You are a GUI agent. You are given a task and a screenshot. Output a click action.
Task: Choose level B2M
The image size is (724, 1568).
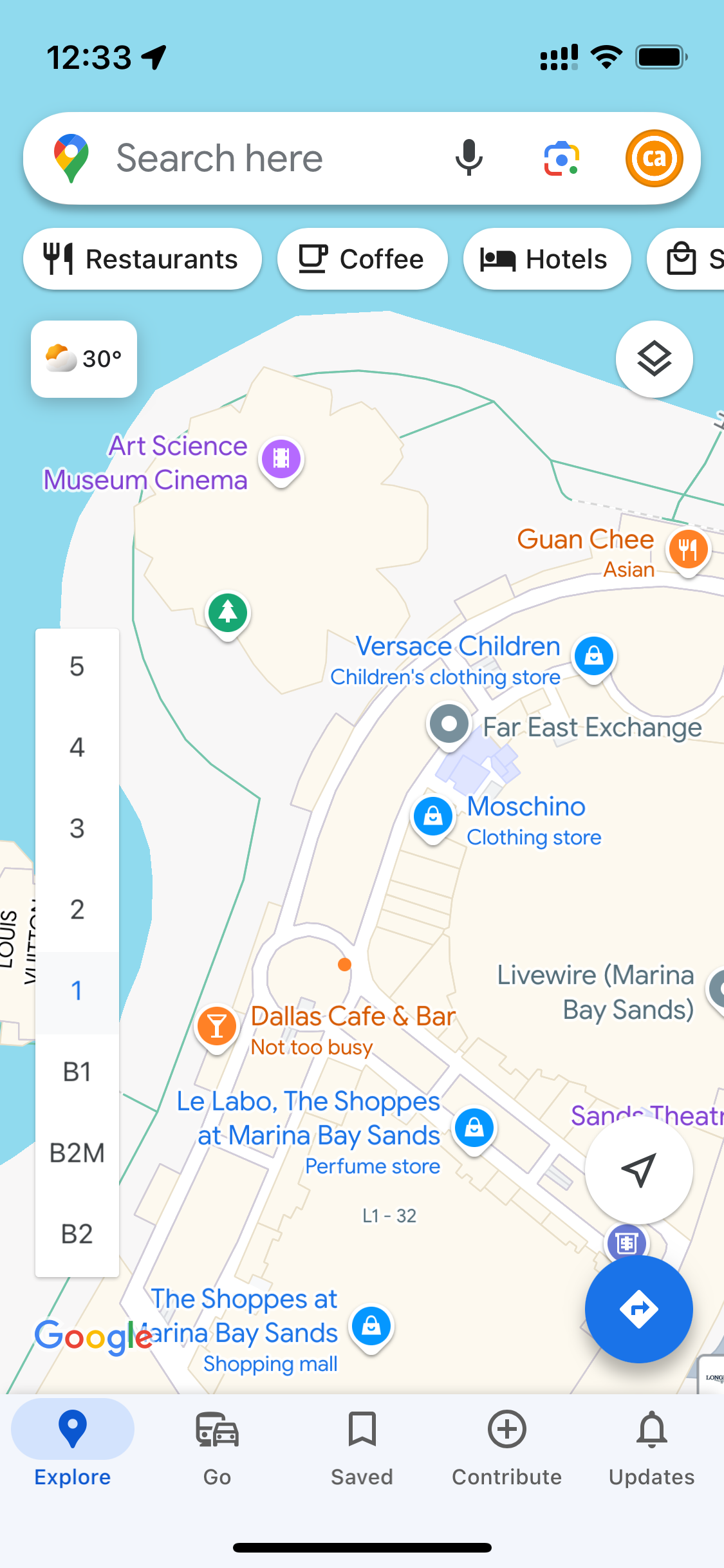[77, 1153]
